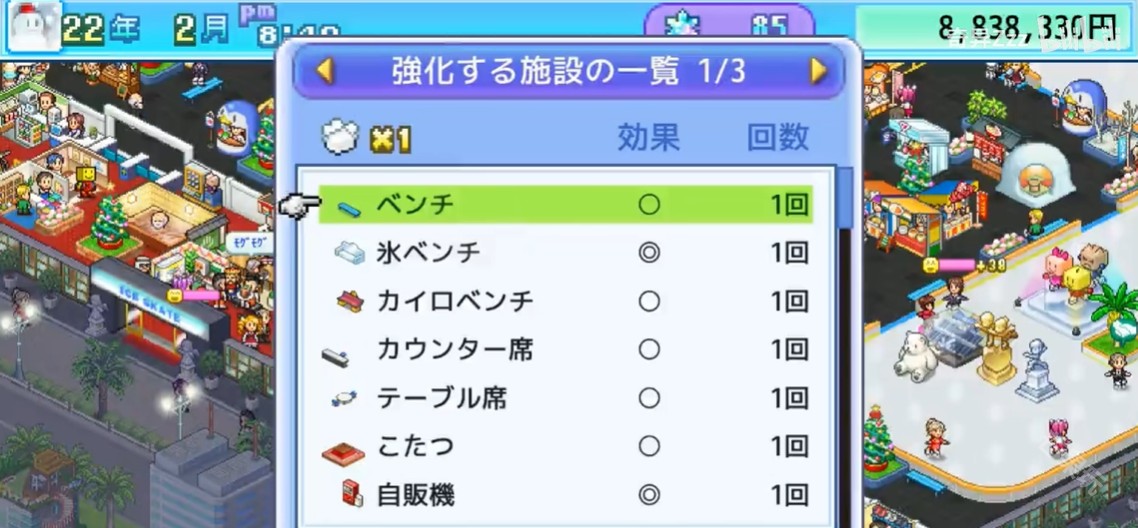This screenshot has height=528, width=1138.
Task: Choose こたつ for upgrading
Action: coord(566,446)
